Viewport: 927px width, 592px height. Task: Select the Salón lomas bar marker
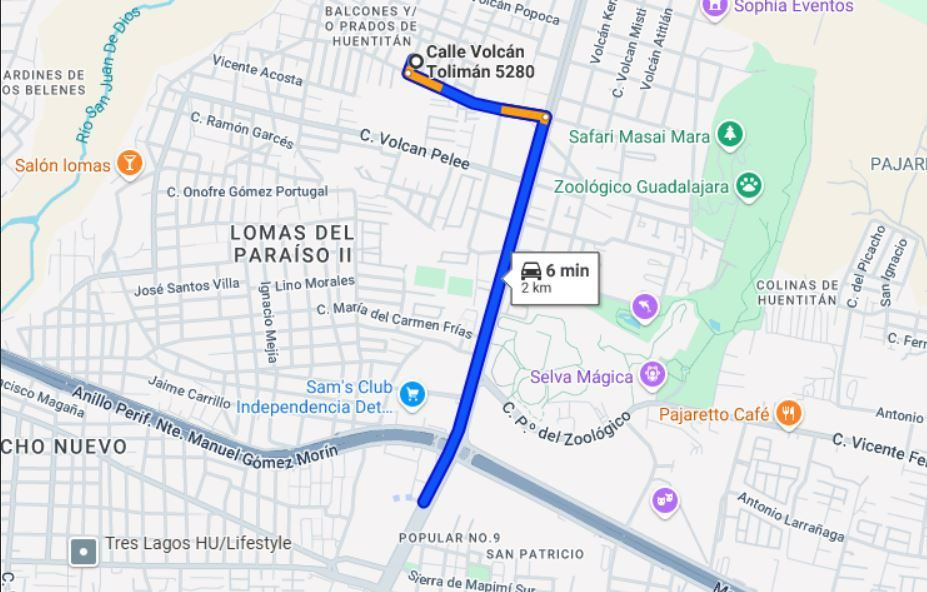[x=129, y=164]
